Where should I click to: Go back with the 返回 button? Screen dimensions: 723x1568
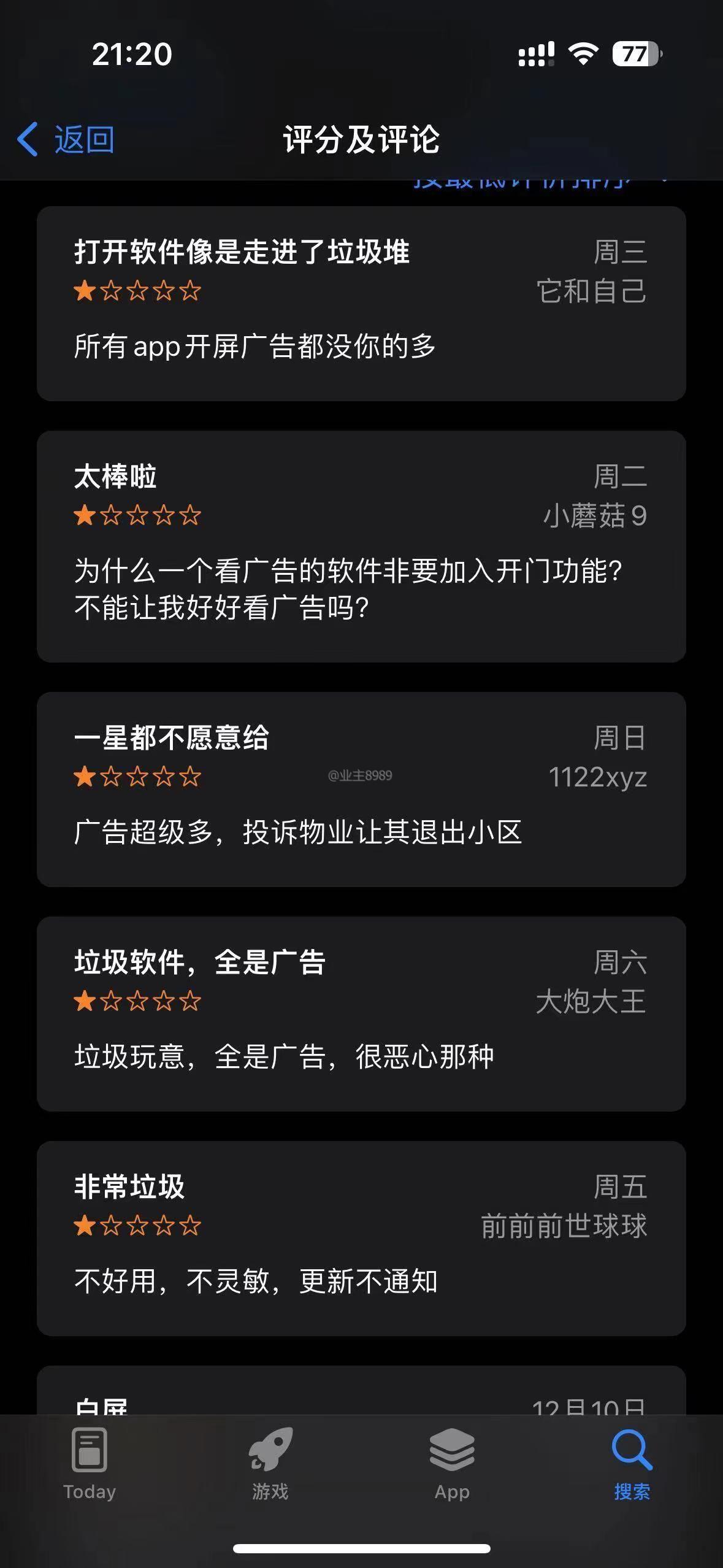(66, 140)
